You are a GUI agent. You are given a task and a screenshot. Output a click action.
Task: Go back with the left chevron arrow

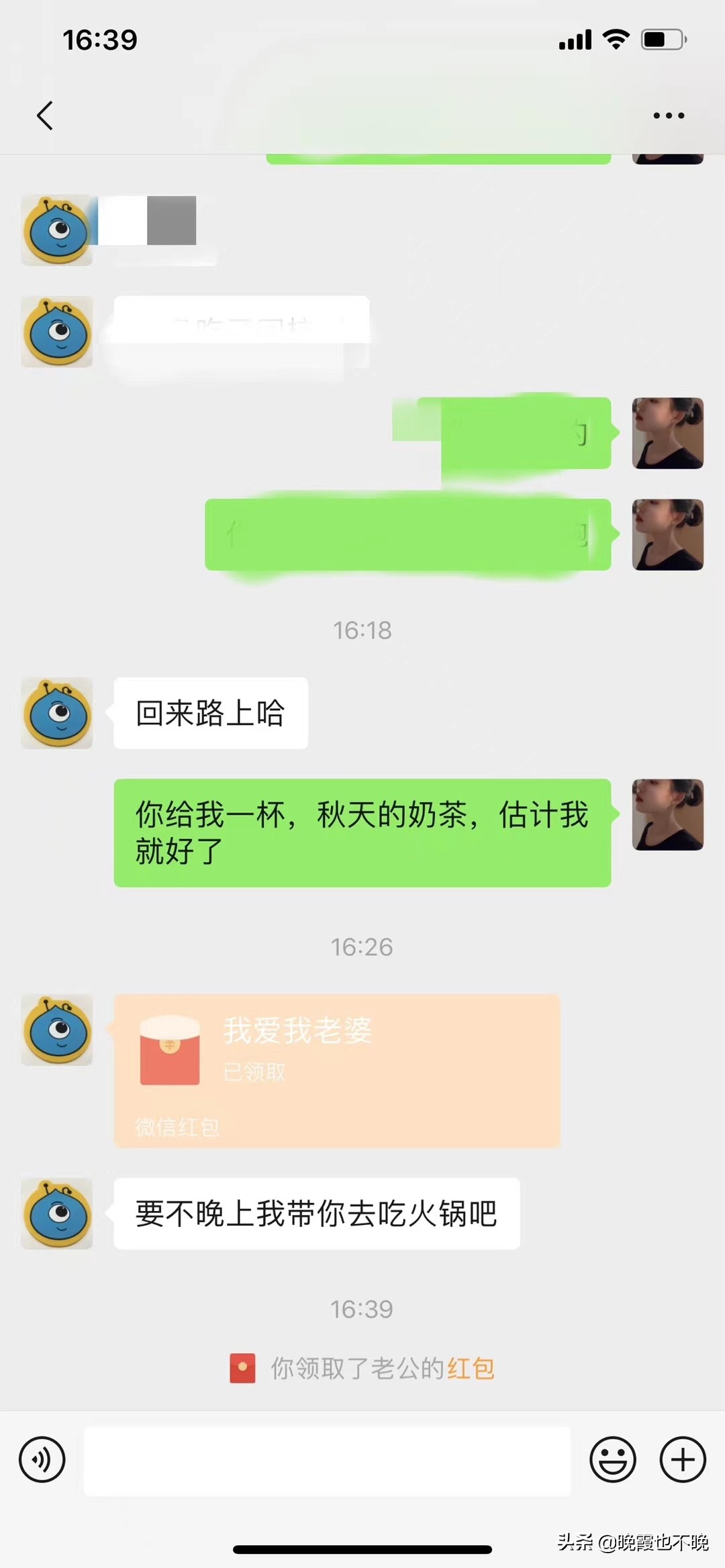(x=45, y=115)
